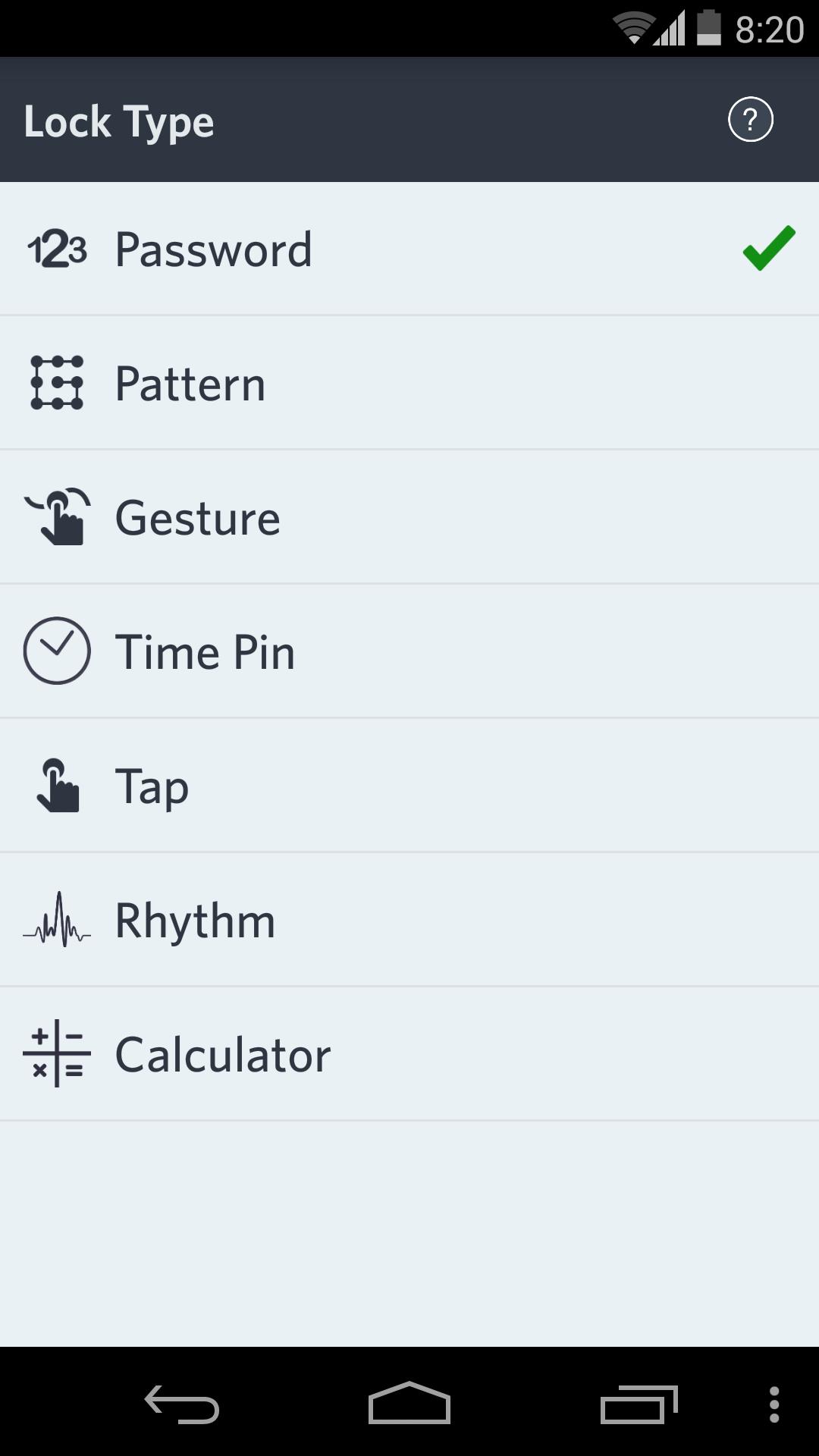Select Pattern as the lock type
Image resolution: width=819 pixels, height=1456 pixels.
pyautogui.click(x=409, y=383)
